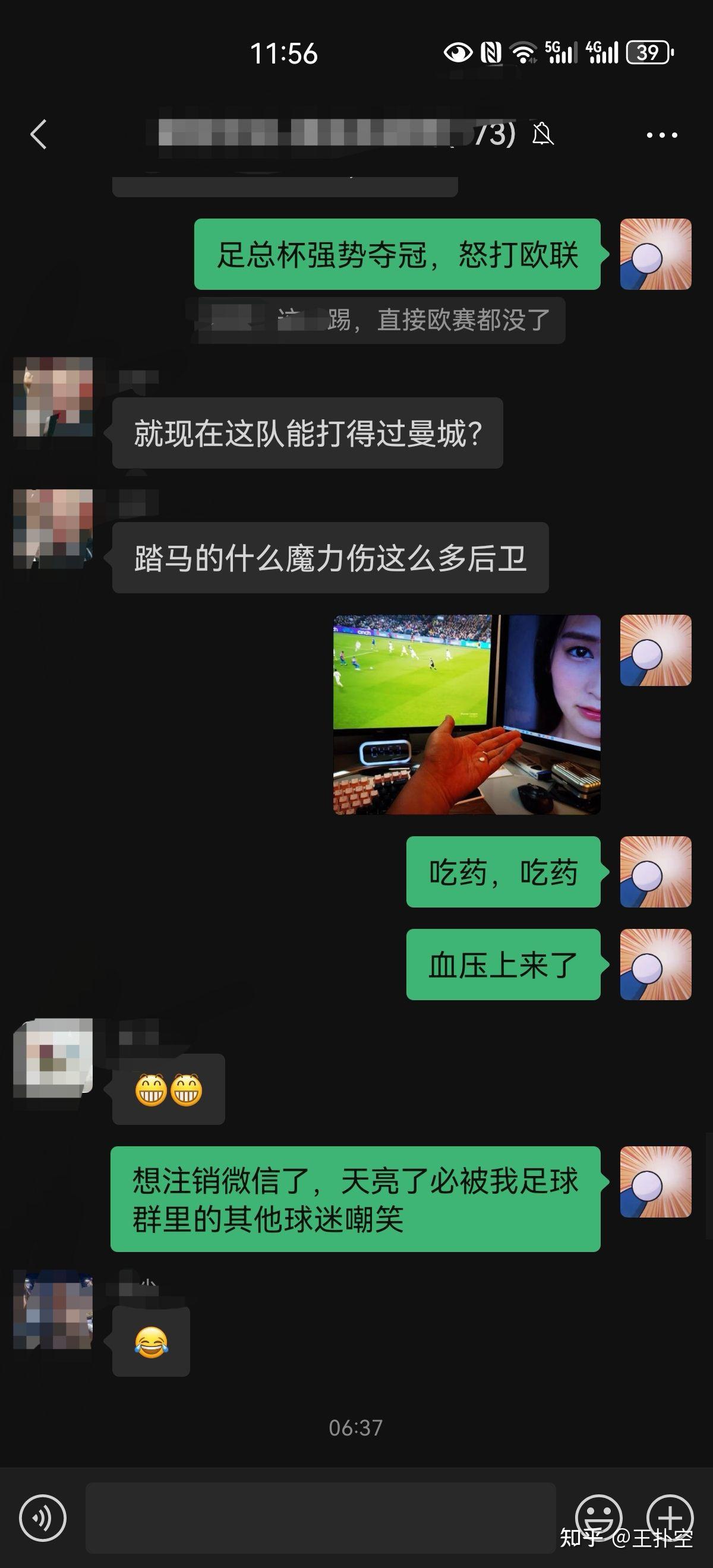Open the group chat info menu
713x1568 pixels.
[x=662, y=135]
